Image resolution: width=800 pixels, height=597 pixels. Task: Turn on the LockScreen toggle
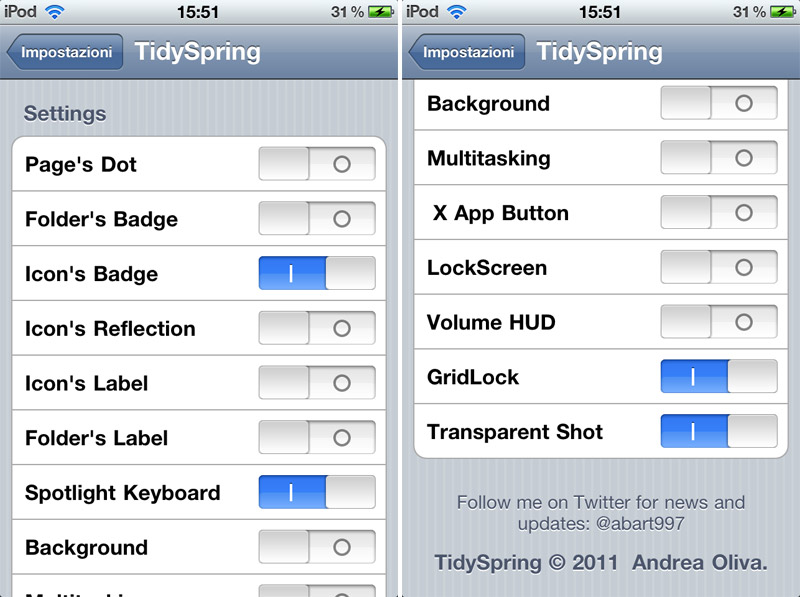point(719,268)
